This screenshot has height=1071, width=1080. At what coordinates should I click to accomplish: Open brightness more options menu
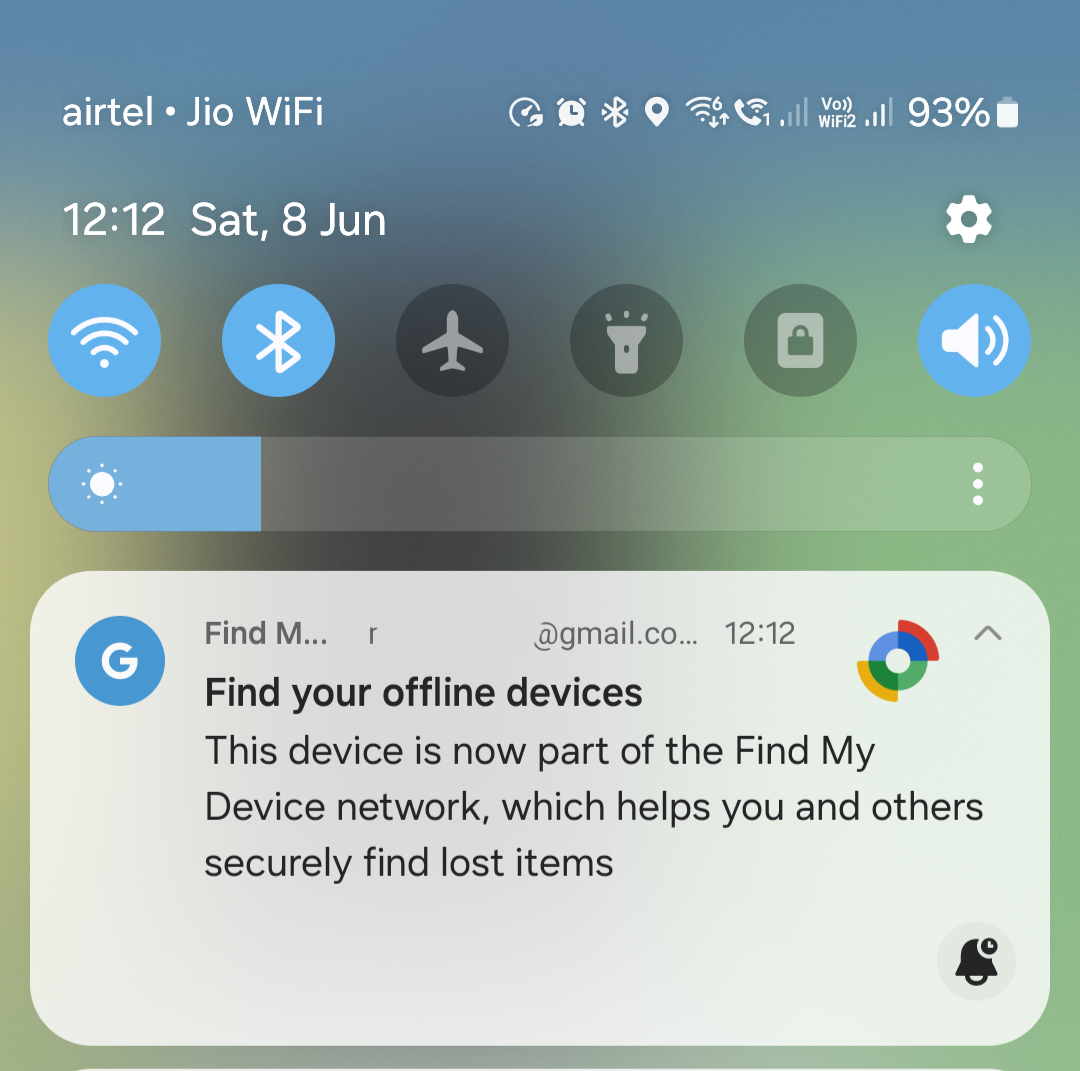tap(977, 484)
